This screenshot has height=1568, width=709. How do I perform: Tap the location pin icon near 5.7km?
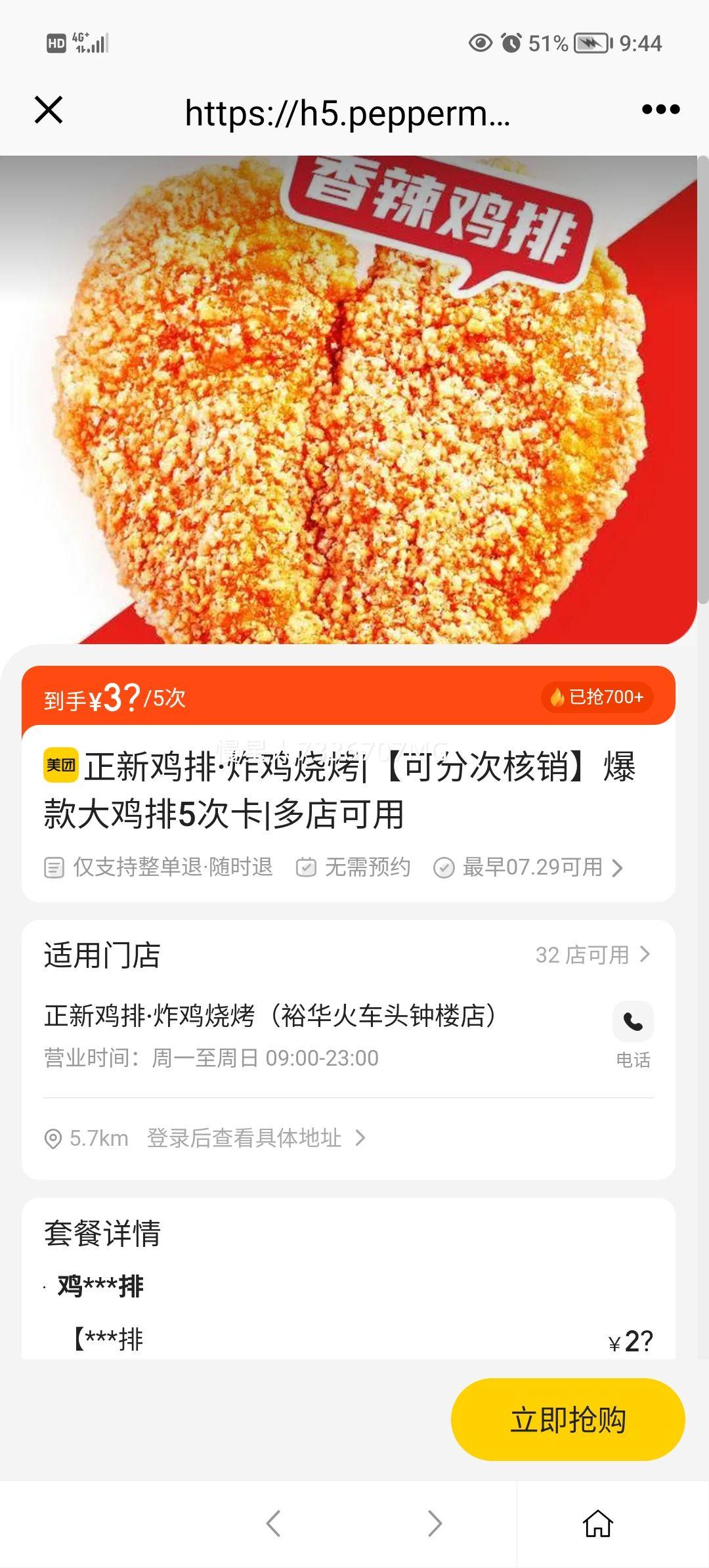point(53,1138)
